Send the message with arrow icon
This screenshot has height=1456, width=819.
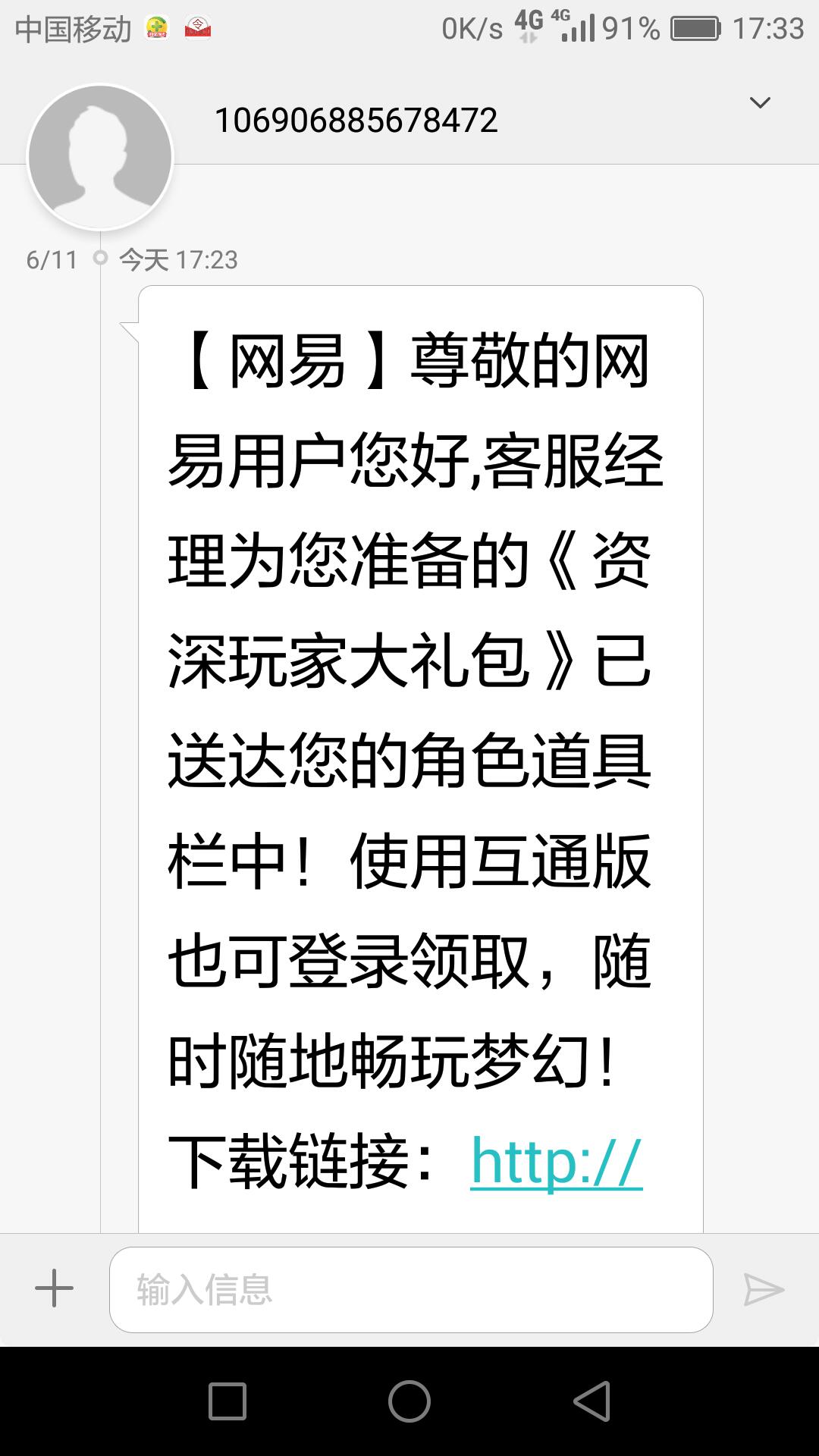pyautogui.click(x=763, y=1289)
